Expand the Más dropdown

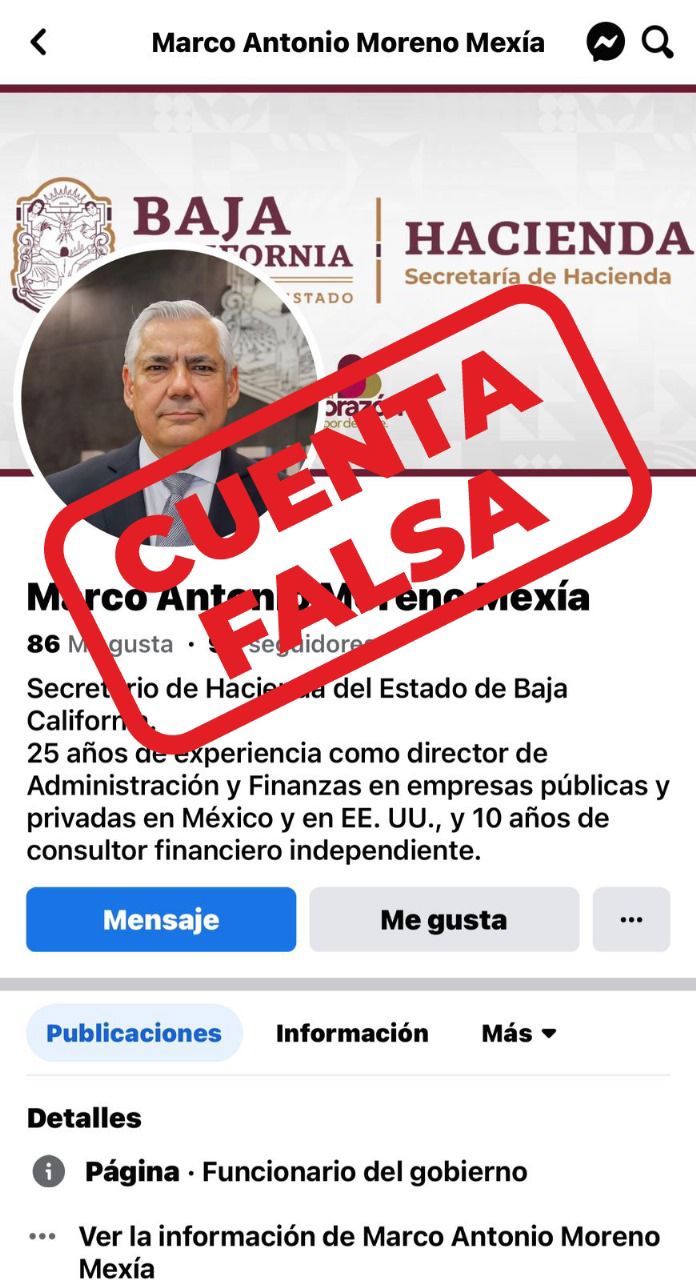coord(519,1033)
